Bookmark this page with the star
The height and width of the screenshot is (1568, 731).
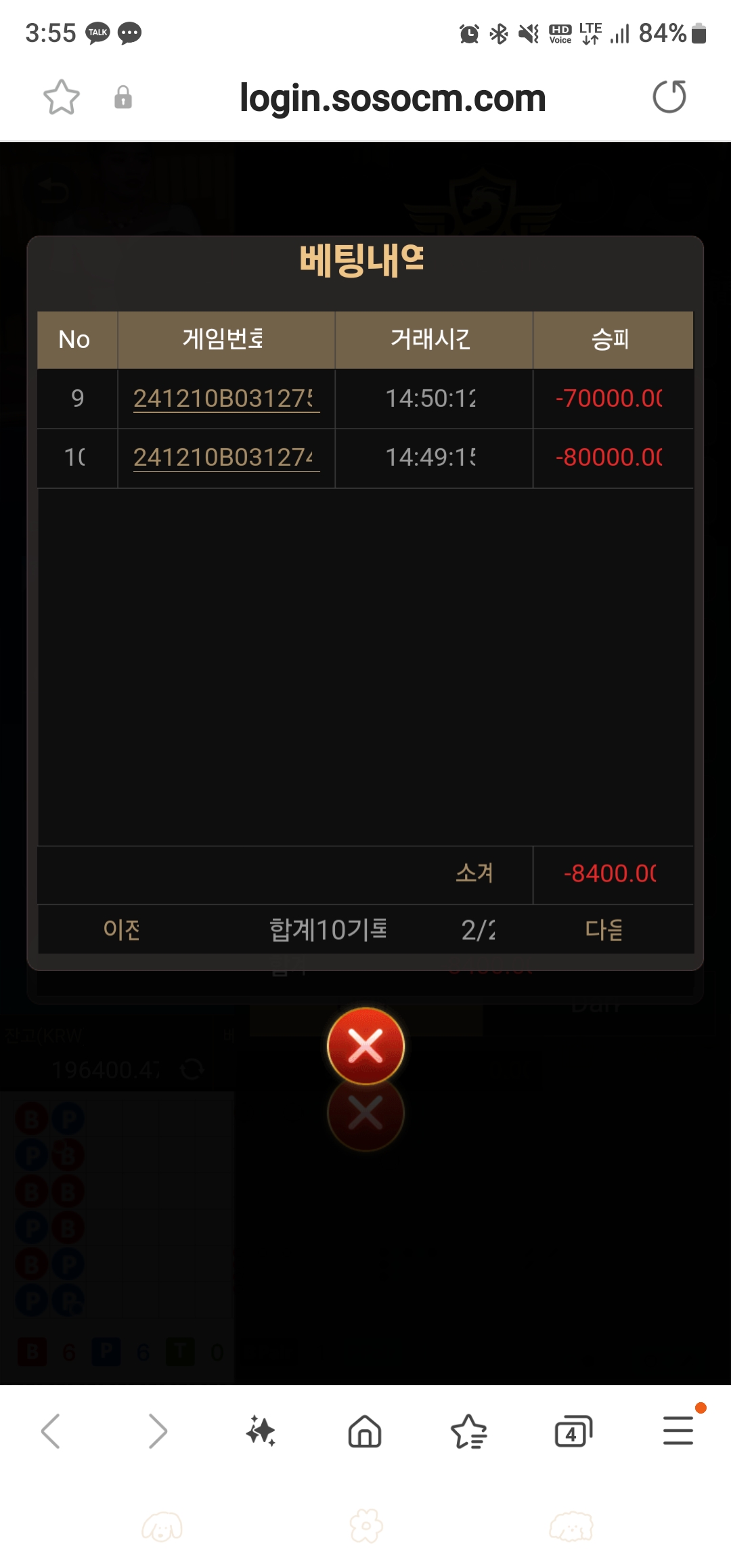62,97
